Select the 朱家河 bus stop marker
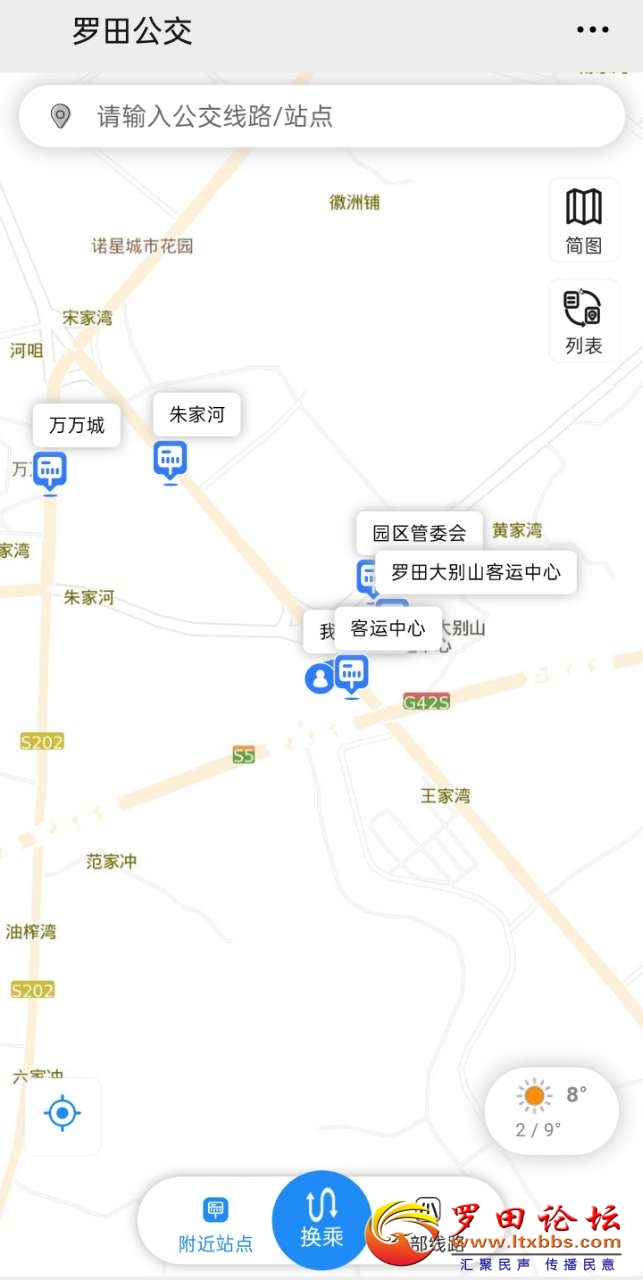 170,460
